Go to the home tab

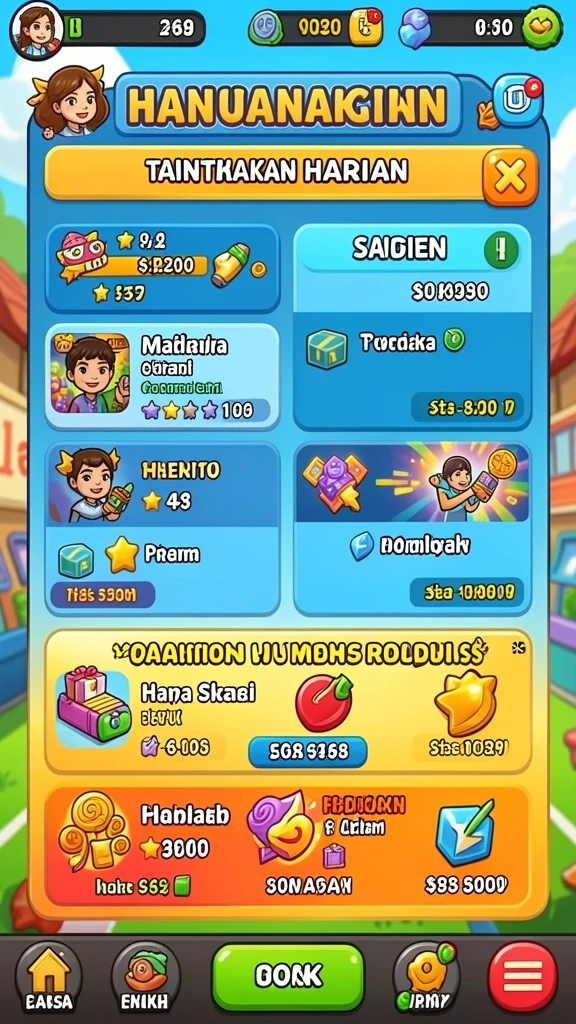pos(49,977)
